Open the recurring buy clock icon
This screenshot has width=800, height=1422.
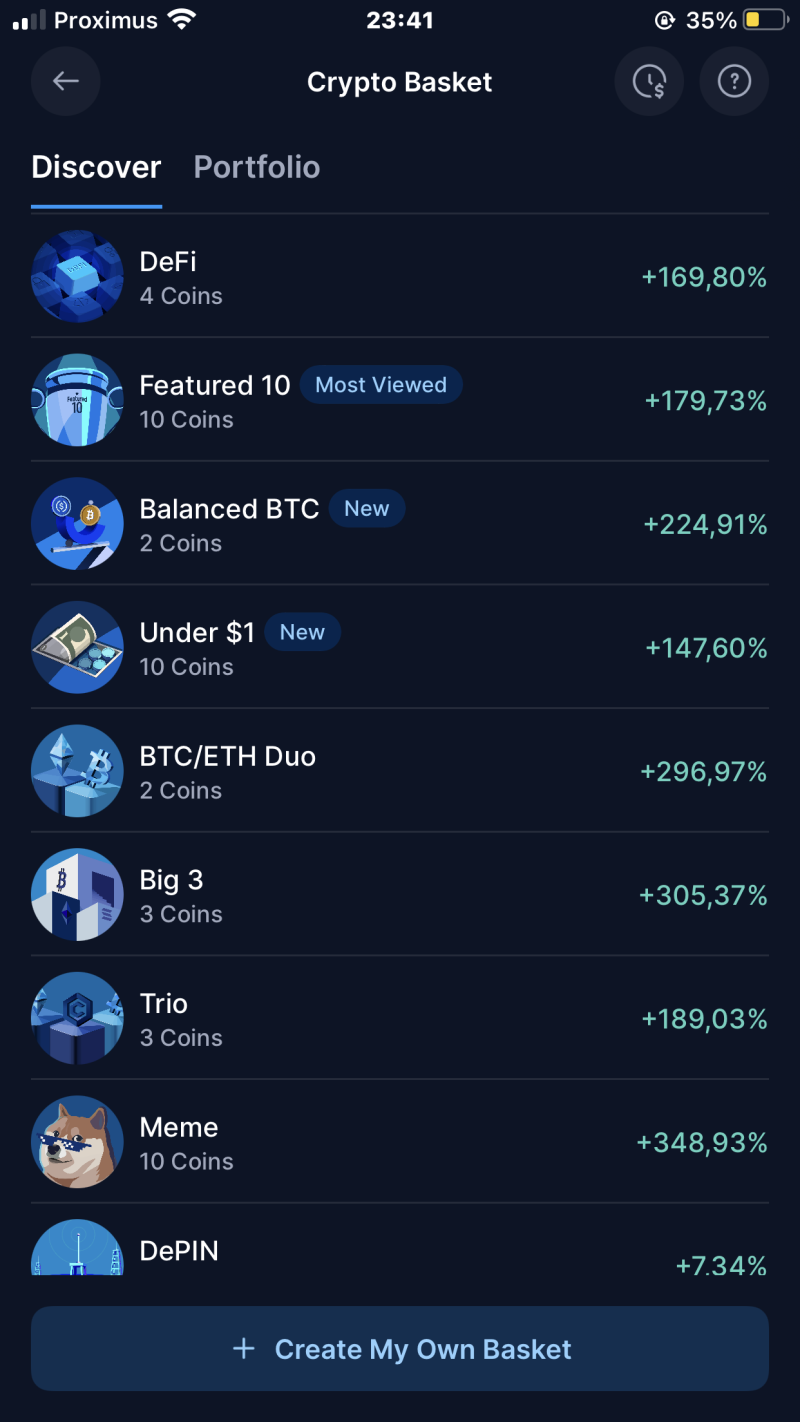pos(649,82)
